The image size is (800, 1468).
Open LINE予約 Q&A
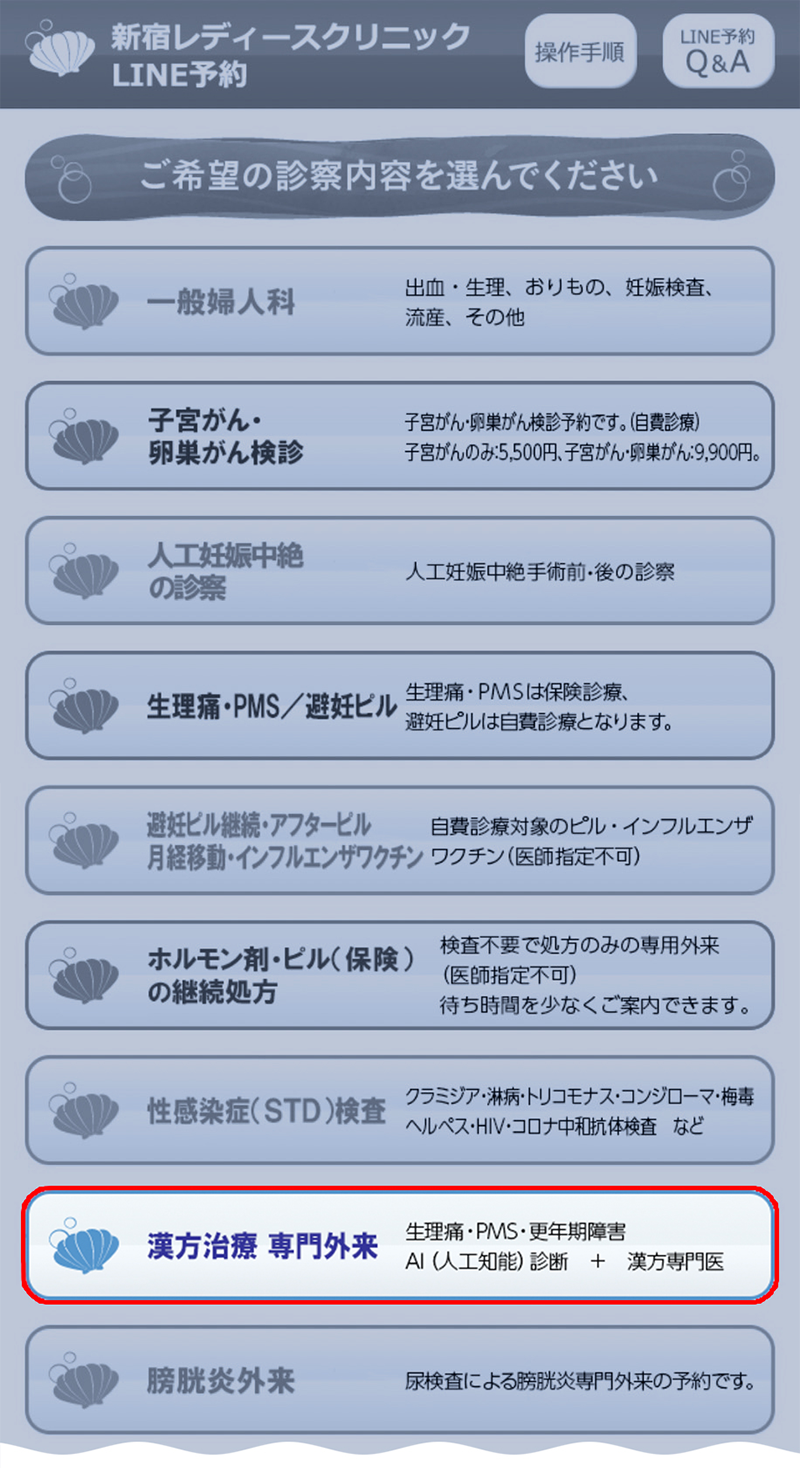[717, 52]
